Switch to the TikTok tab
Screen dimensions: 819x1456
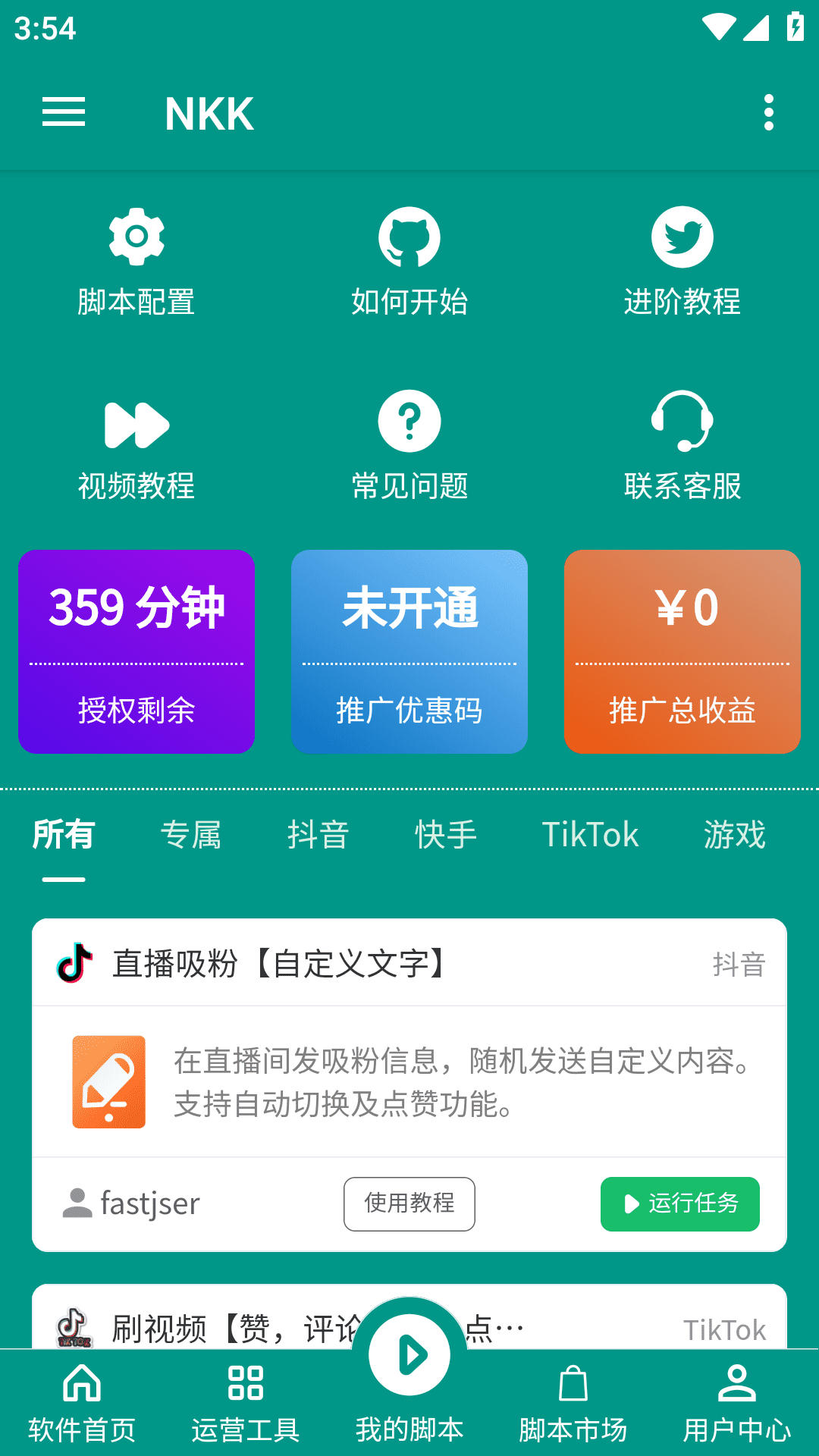591,835
